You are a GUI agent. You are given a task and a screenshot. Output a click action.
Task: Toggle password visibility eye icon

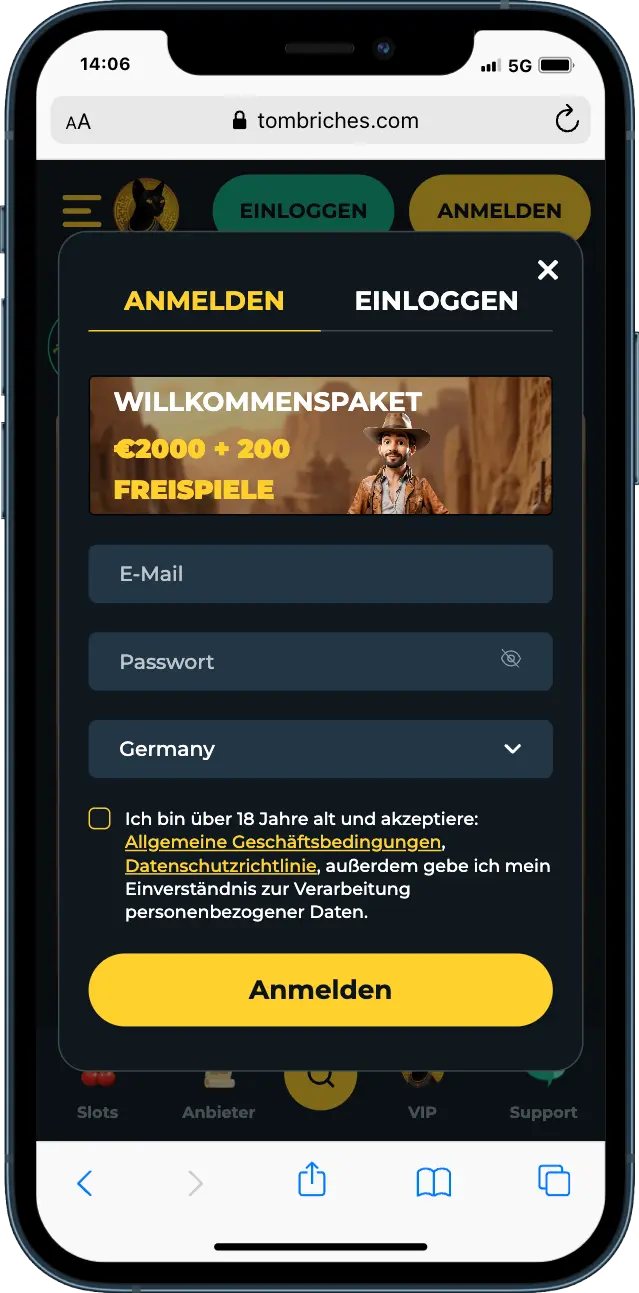510,659
